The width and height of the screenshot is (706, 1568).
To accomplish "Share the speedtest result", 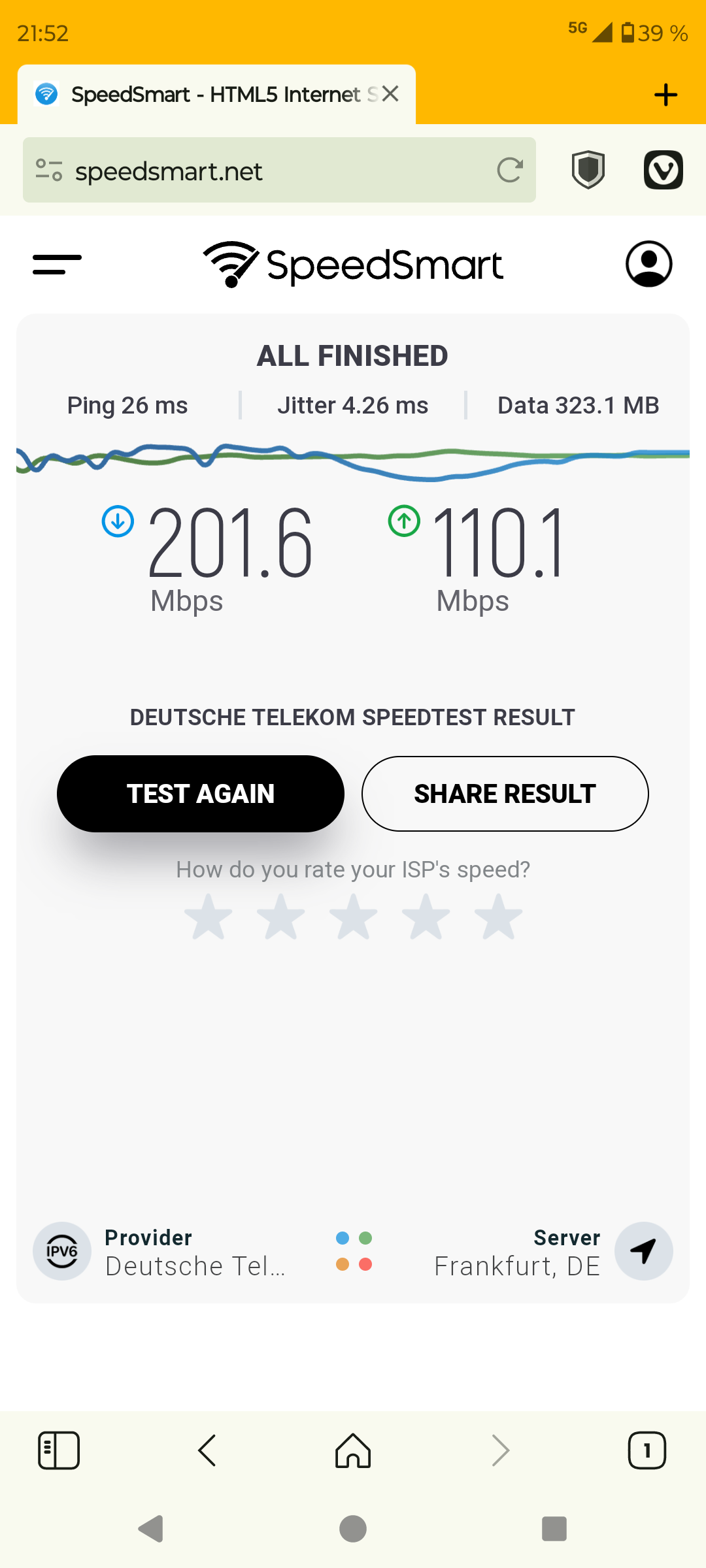I will coord(505,794).
